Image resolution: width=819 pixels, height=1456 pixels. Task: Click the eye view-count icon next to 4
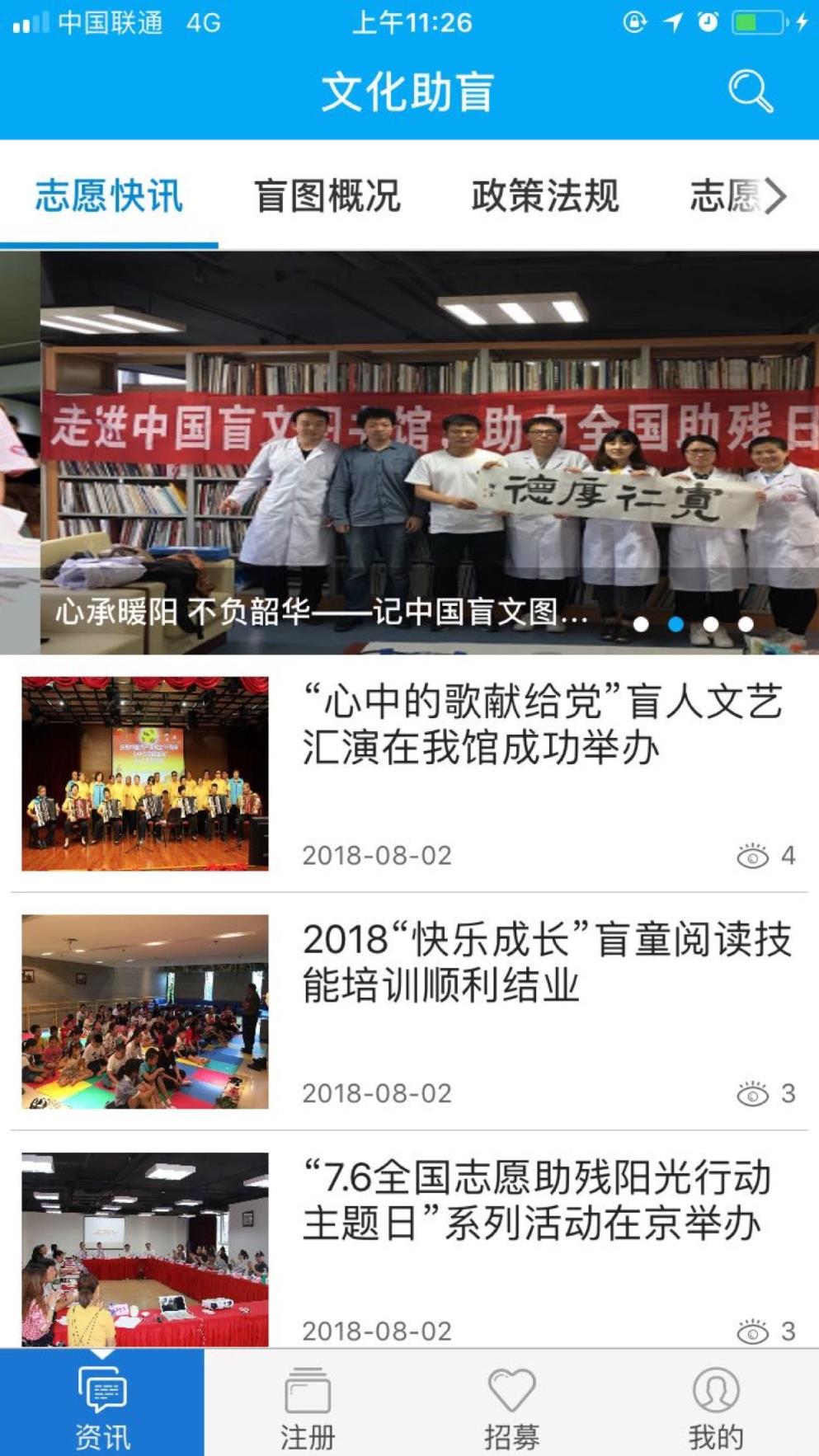tap(753, 856)
